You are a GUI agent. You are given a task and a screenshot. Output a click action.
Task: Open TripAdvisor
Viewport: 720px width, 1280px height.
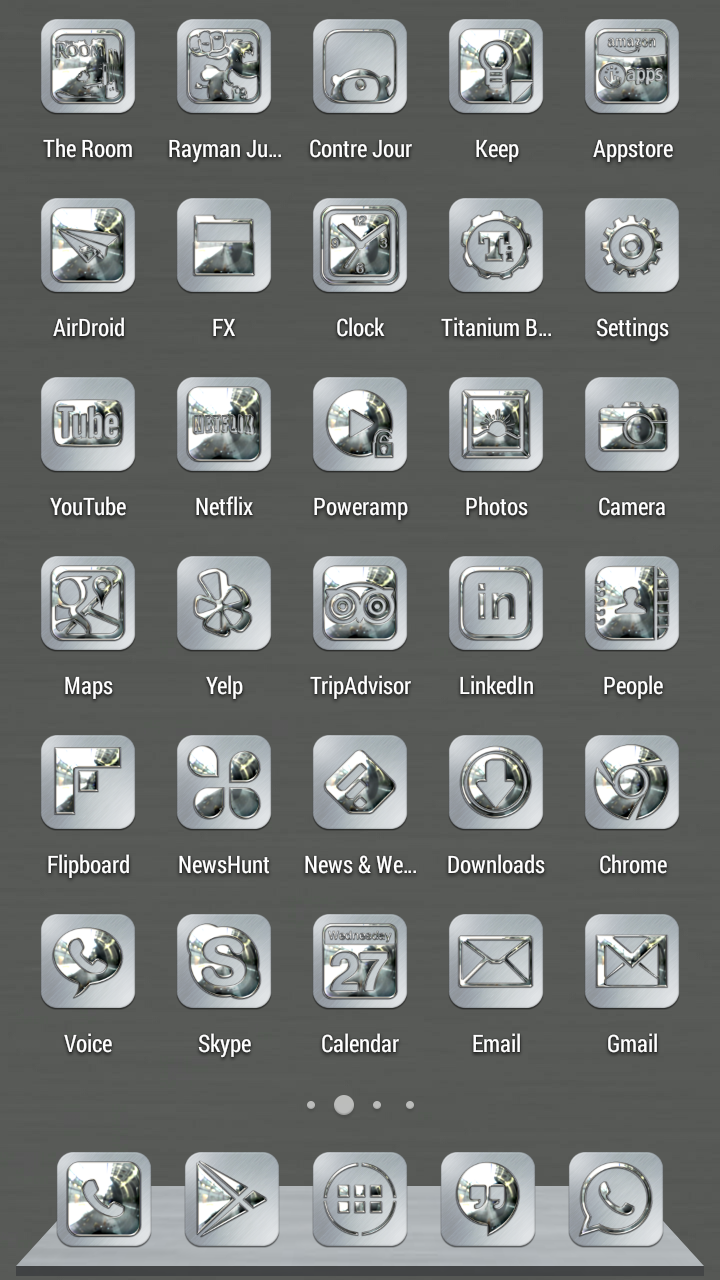(360, 603)
